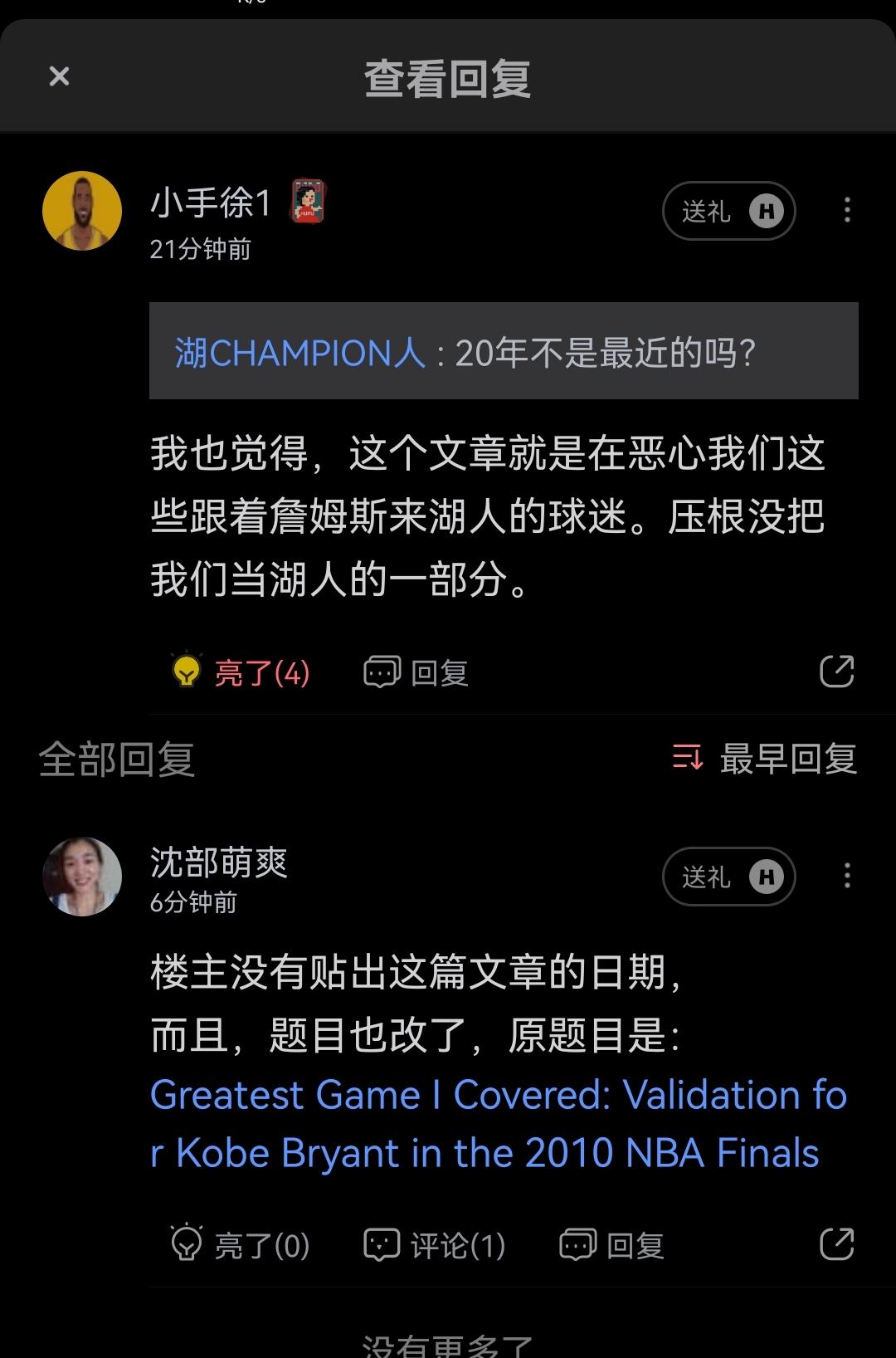Tap 小手徐1's profile avatar
The image size is (896, 1358).
tap(82, 210)
